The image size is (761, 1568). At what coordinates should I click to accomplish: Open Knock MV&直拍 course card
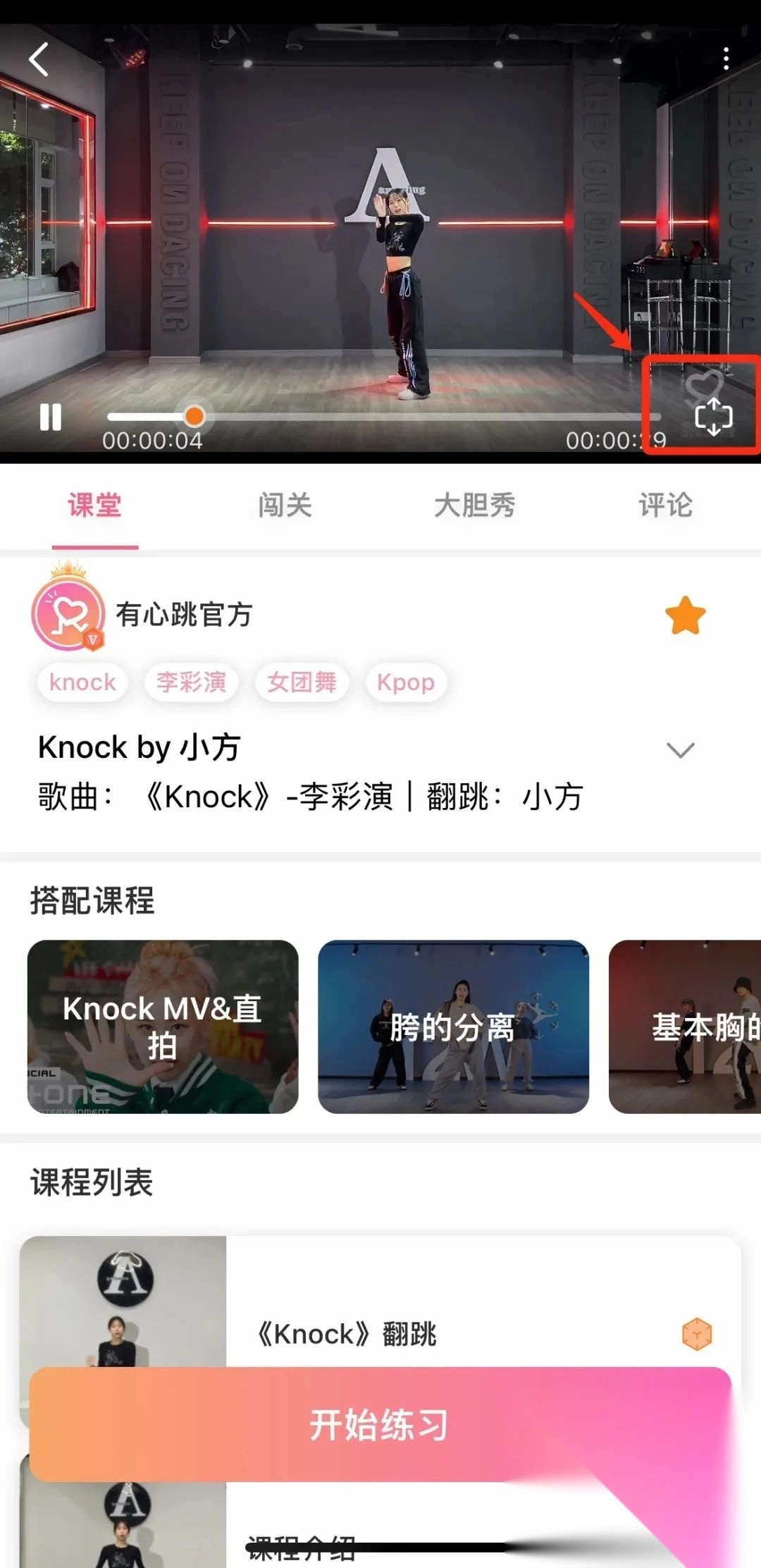(x=163, y=1027)
